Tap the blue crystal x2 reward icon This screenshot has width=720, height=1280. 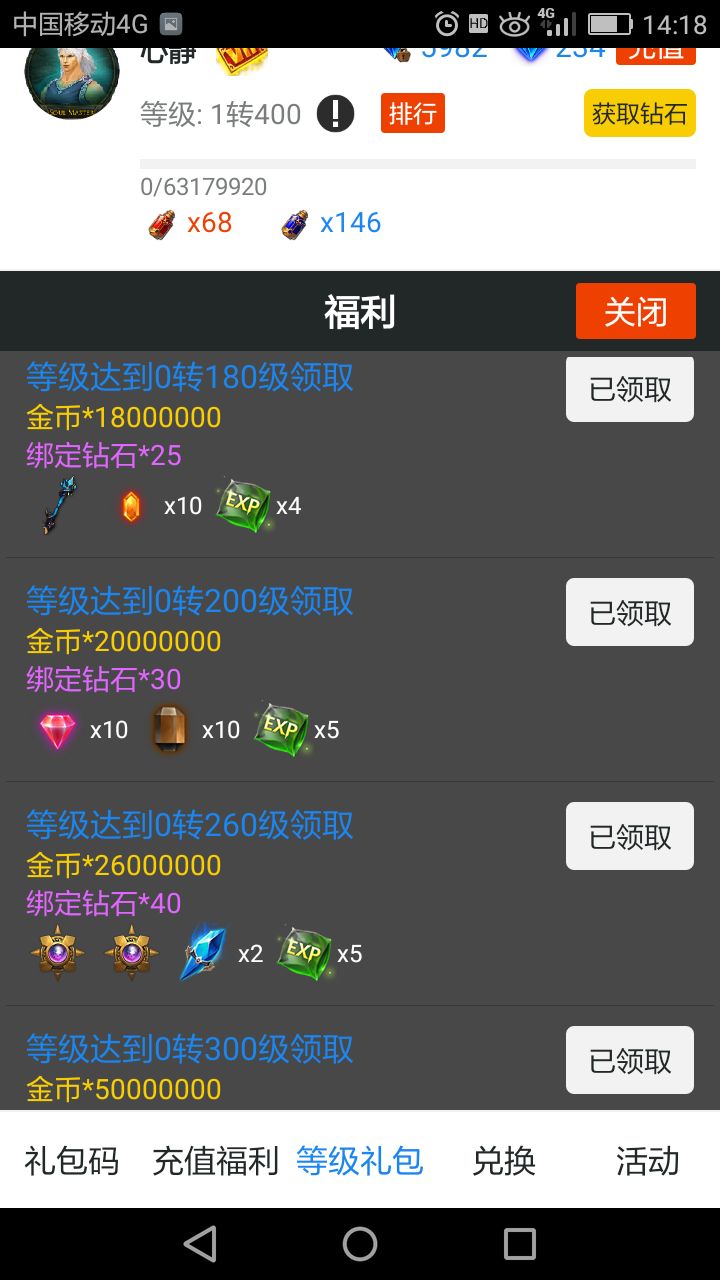point(203,952)
